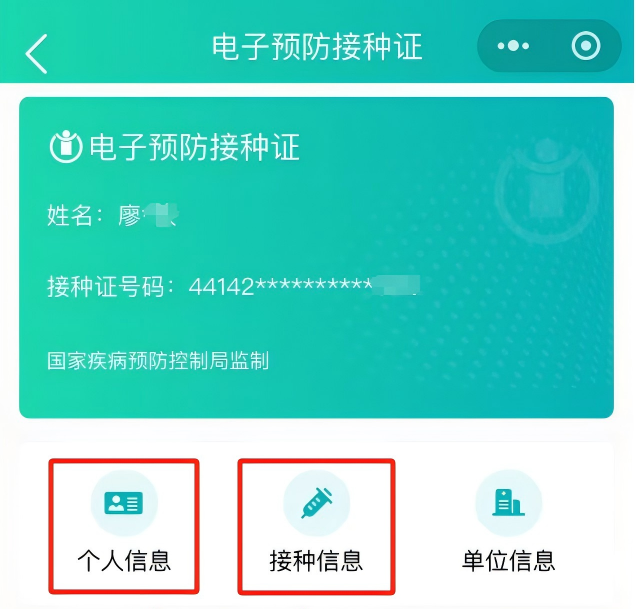Viewport: 636px width, 609px height.
Task: Open the mini program three-dot menu
Action: [x=513, y=46]
